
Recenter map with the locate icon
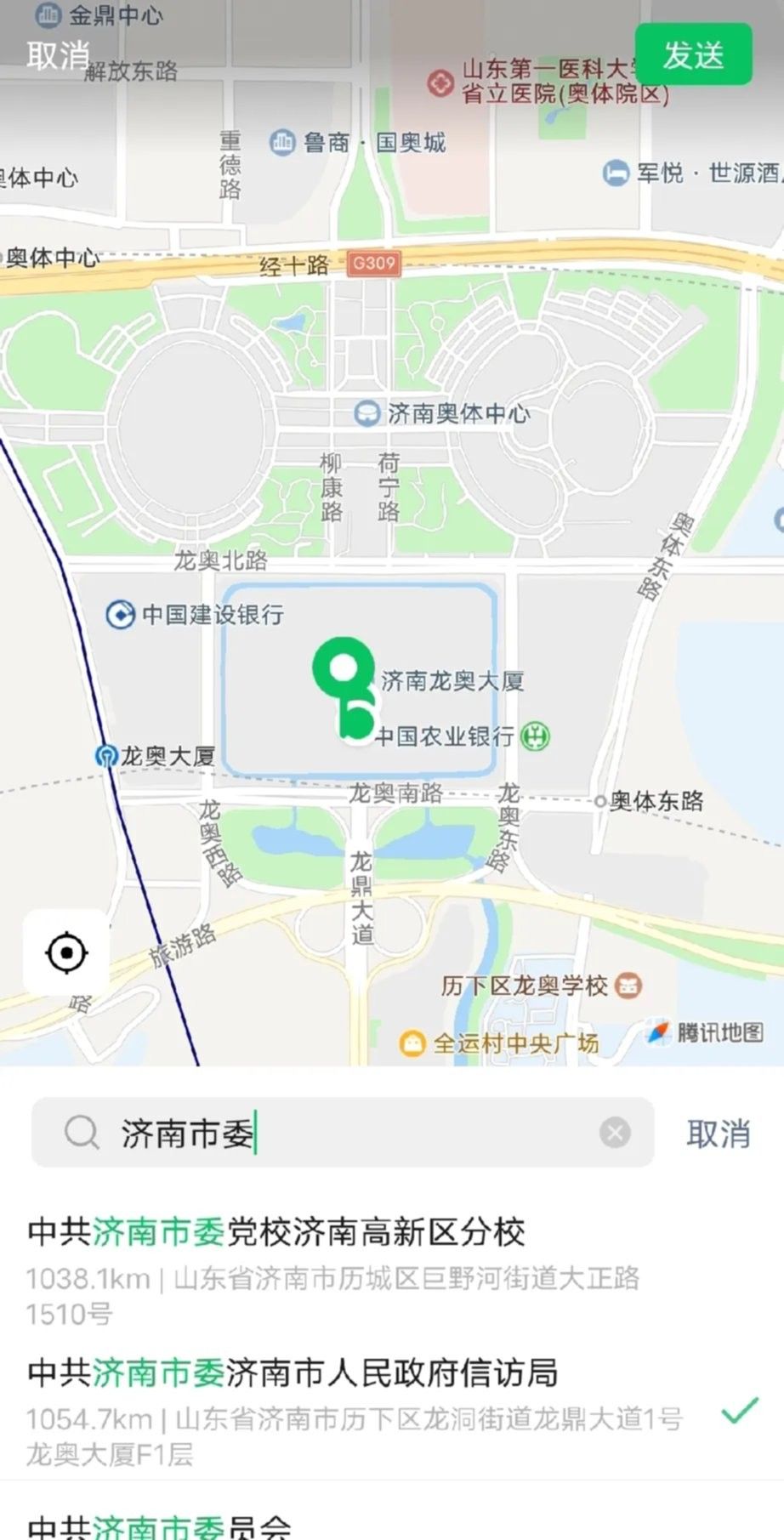(66, 952)
